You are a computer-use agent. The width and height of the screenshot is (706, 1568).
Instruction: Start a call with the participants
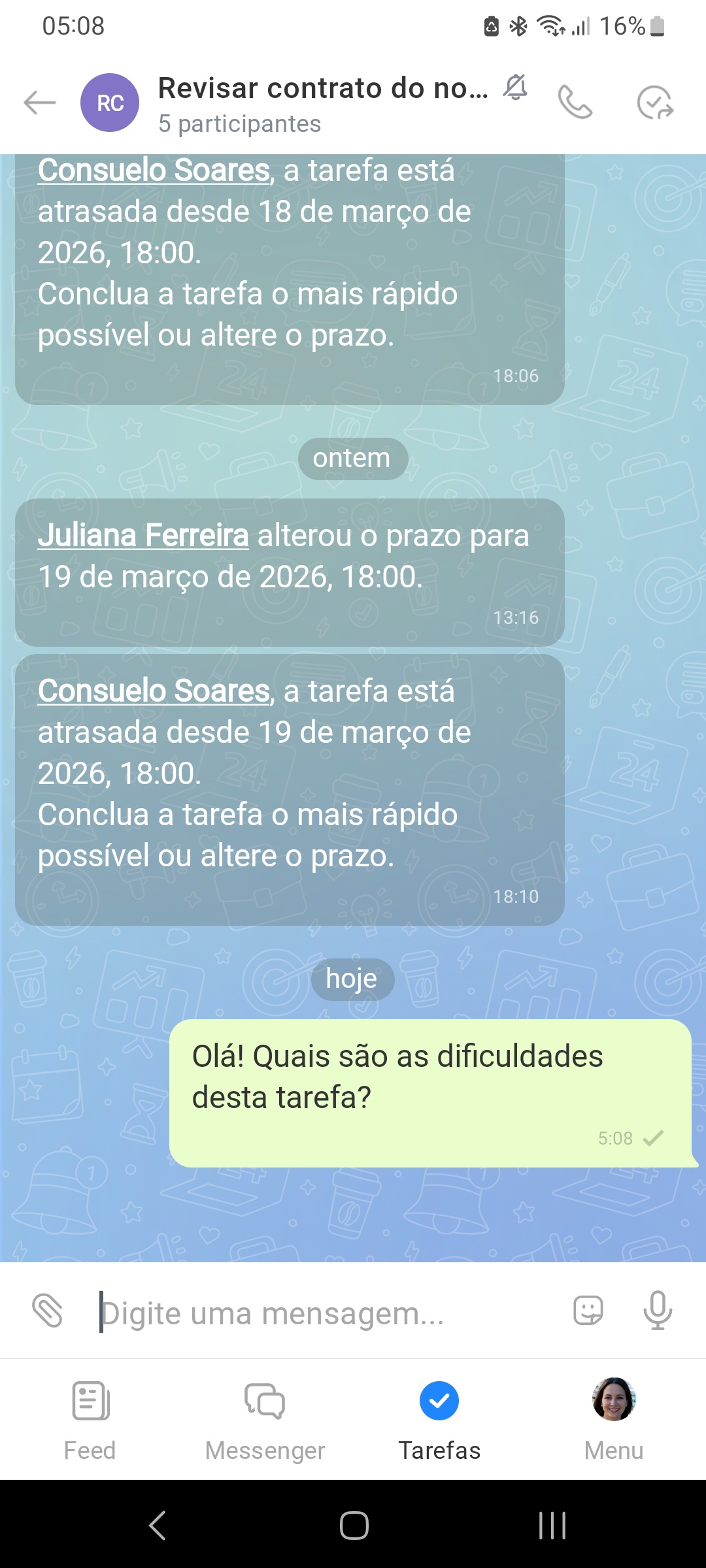coord(575,103)
